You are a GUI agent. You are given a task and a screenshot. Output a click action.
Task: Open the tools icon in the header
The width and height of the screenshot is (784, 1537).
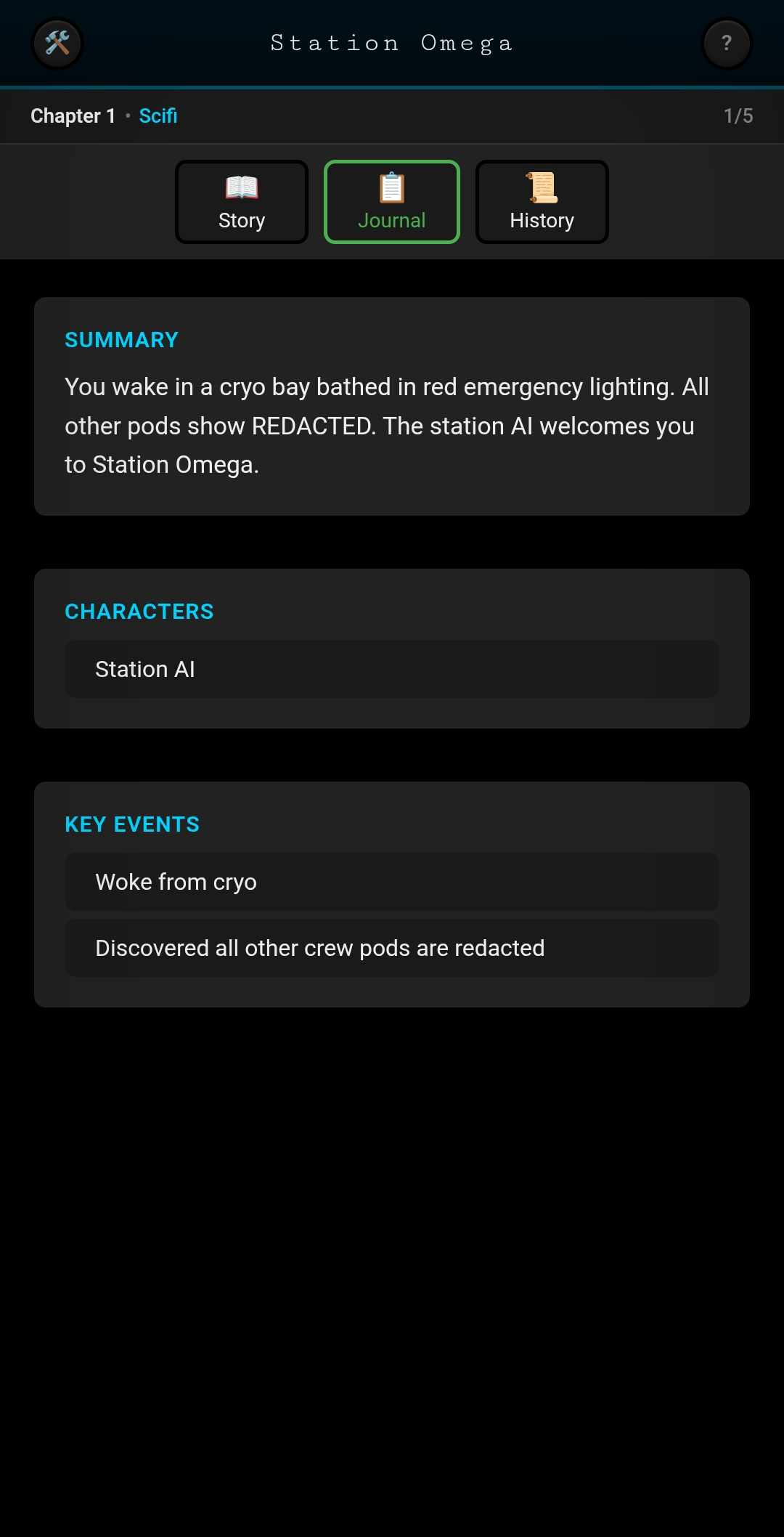(57, 44)
